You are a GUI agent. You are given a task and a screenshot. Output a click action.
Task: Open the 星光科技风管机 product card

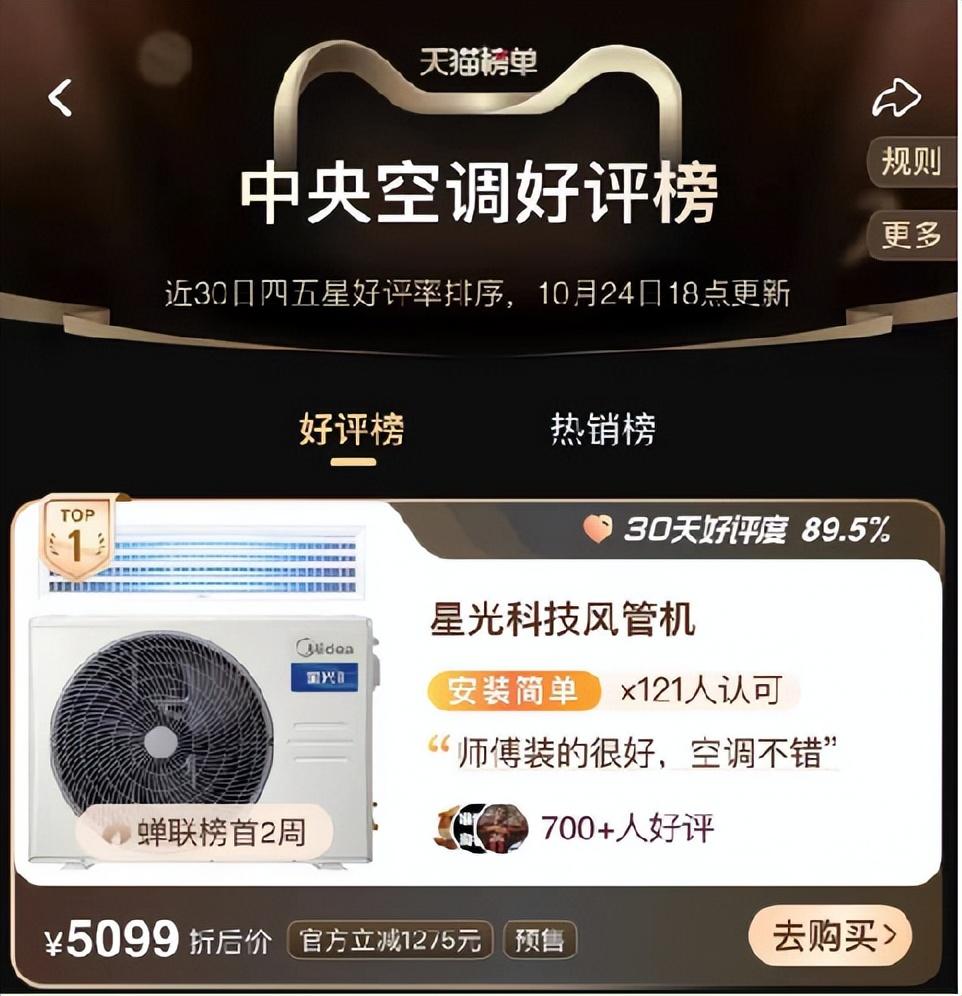coord(561,621)
